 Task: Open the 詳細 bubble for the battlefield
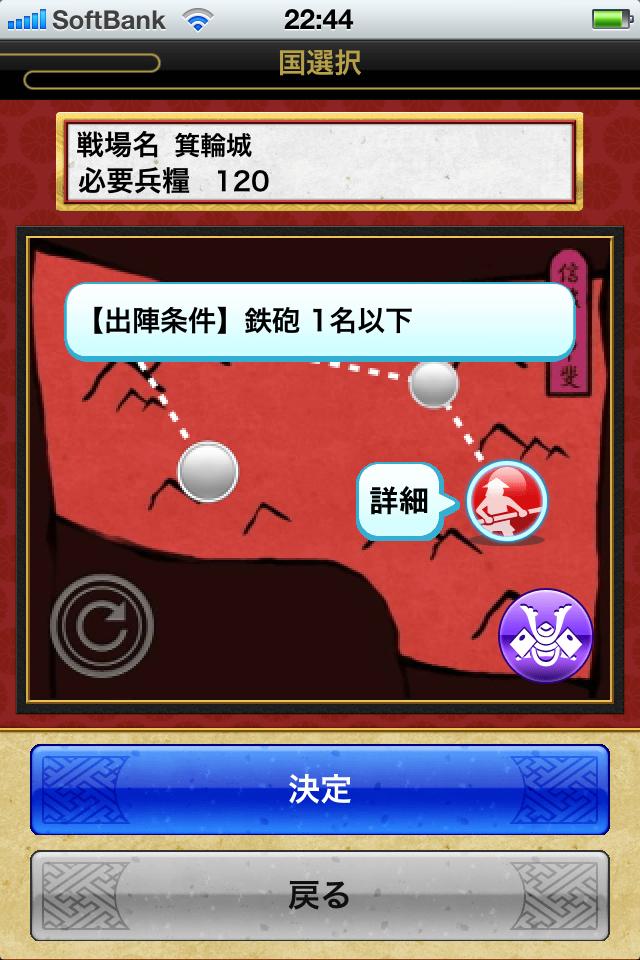click(x=399, y=500)
